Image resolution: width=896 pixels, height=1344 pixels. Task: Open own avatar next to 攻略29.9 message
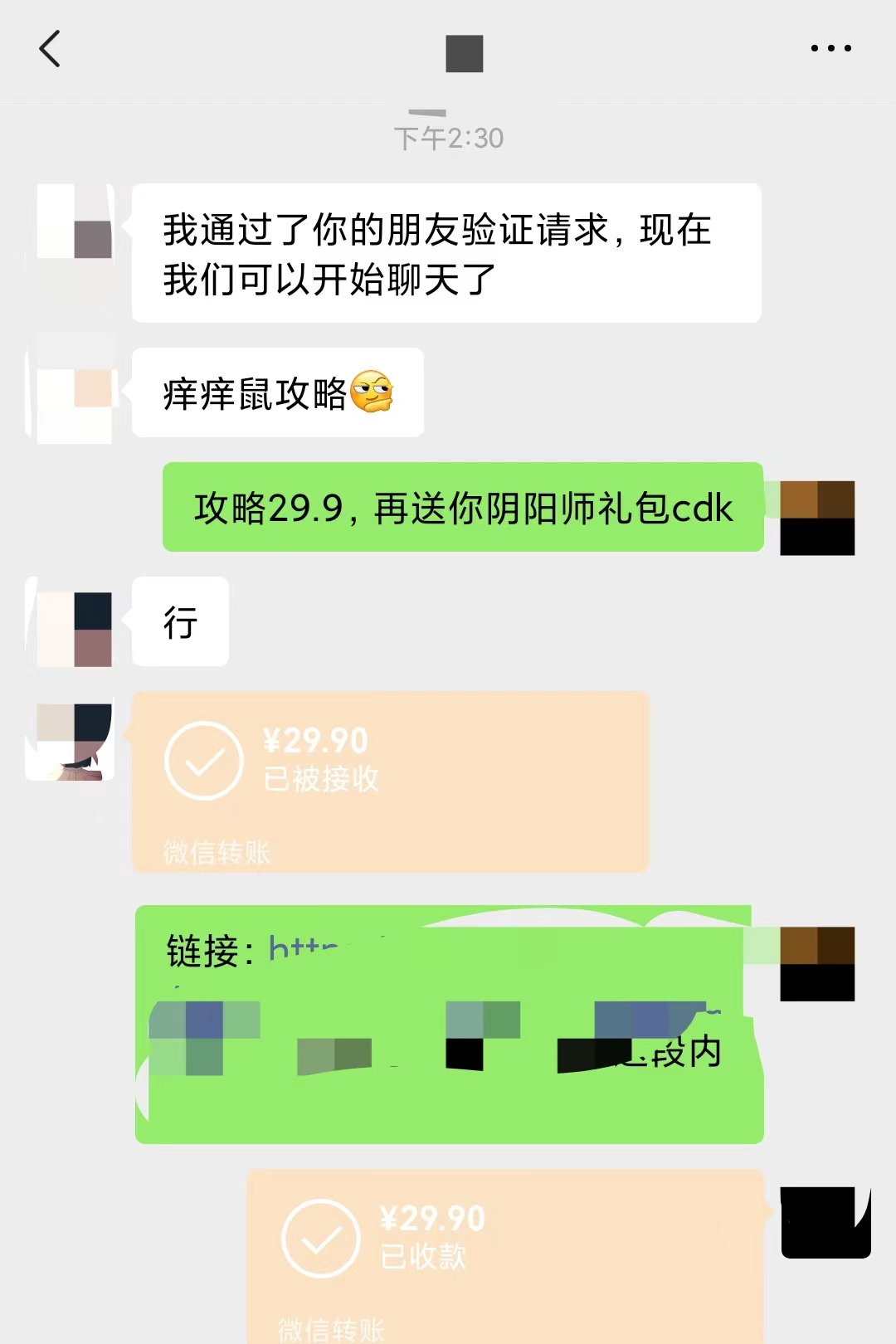[x=816, y=518]
